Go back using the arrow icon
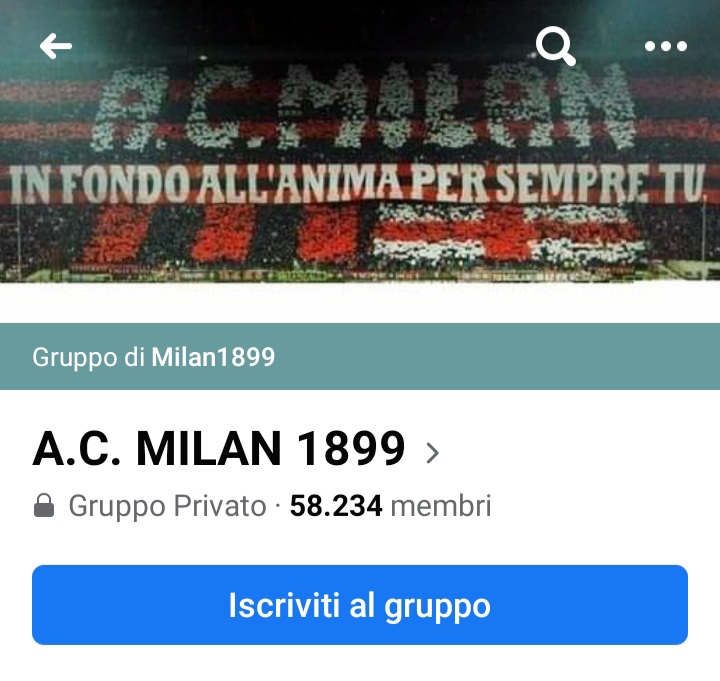This screenshot has width=720, height=681. pos(56,46)
